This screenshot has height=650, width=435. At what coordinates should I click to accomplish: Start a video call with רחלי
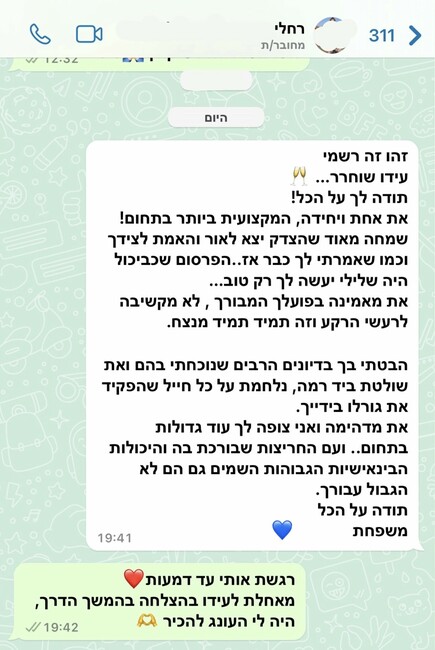(x=89, y=34)
